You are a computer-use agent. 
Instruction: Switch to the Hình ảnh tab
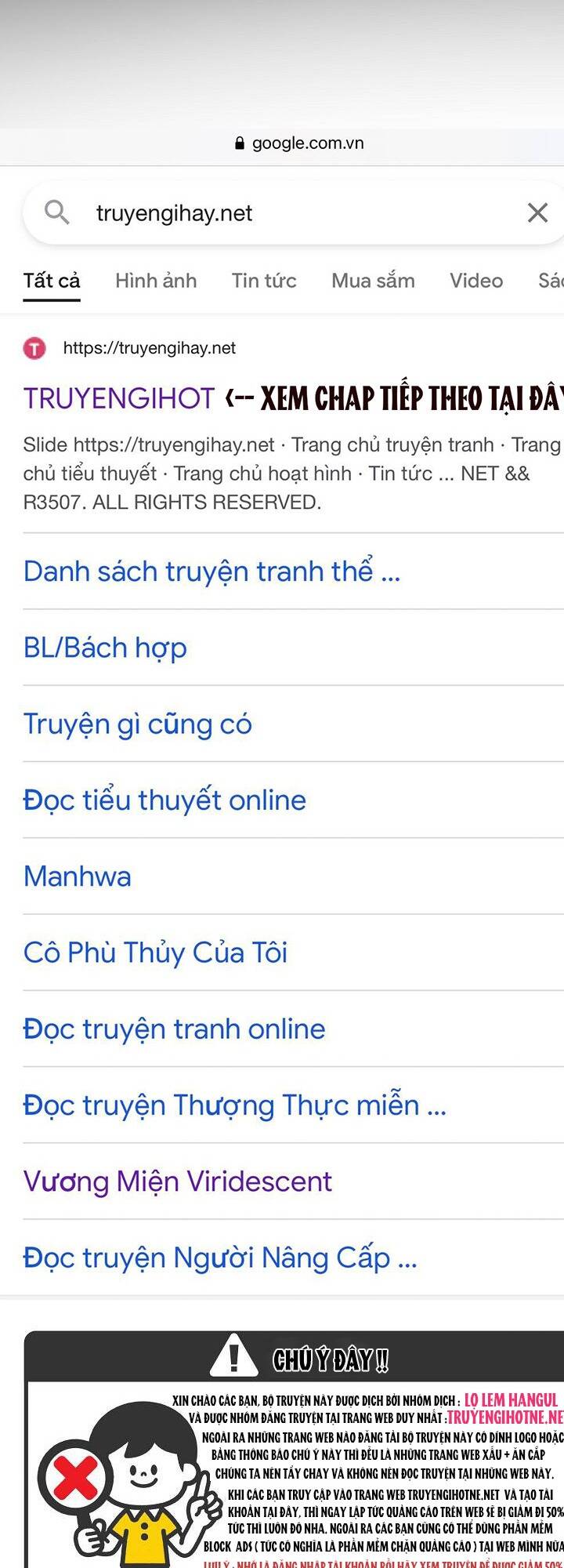pos(156,281)
